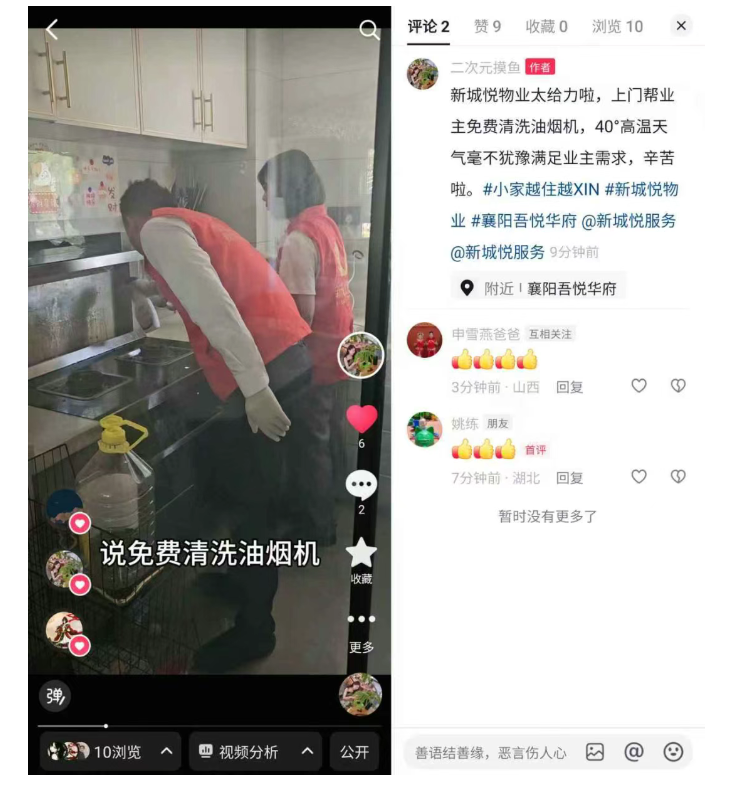Image resolution: width=736 pixels, height=795 pixels.
Task: Open the 更多 options menu
Action: (361, 620)
